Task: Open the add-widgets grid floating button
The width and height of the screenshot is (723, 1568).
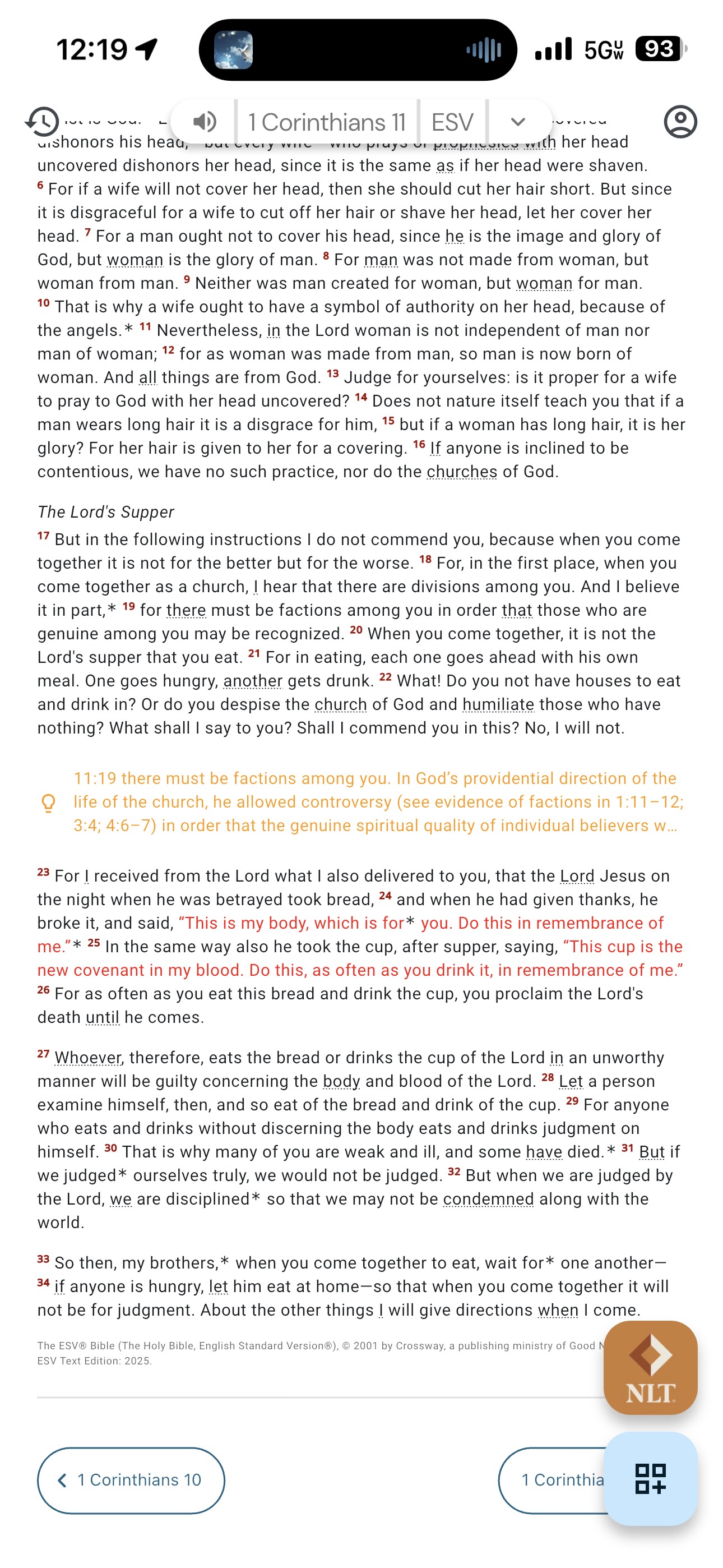Action: (650, 1478)
